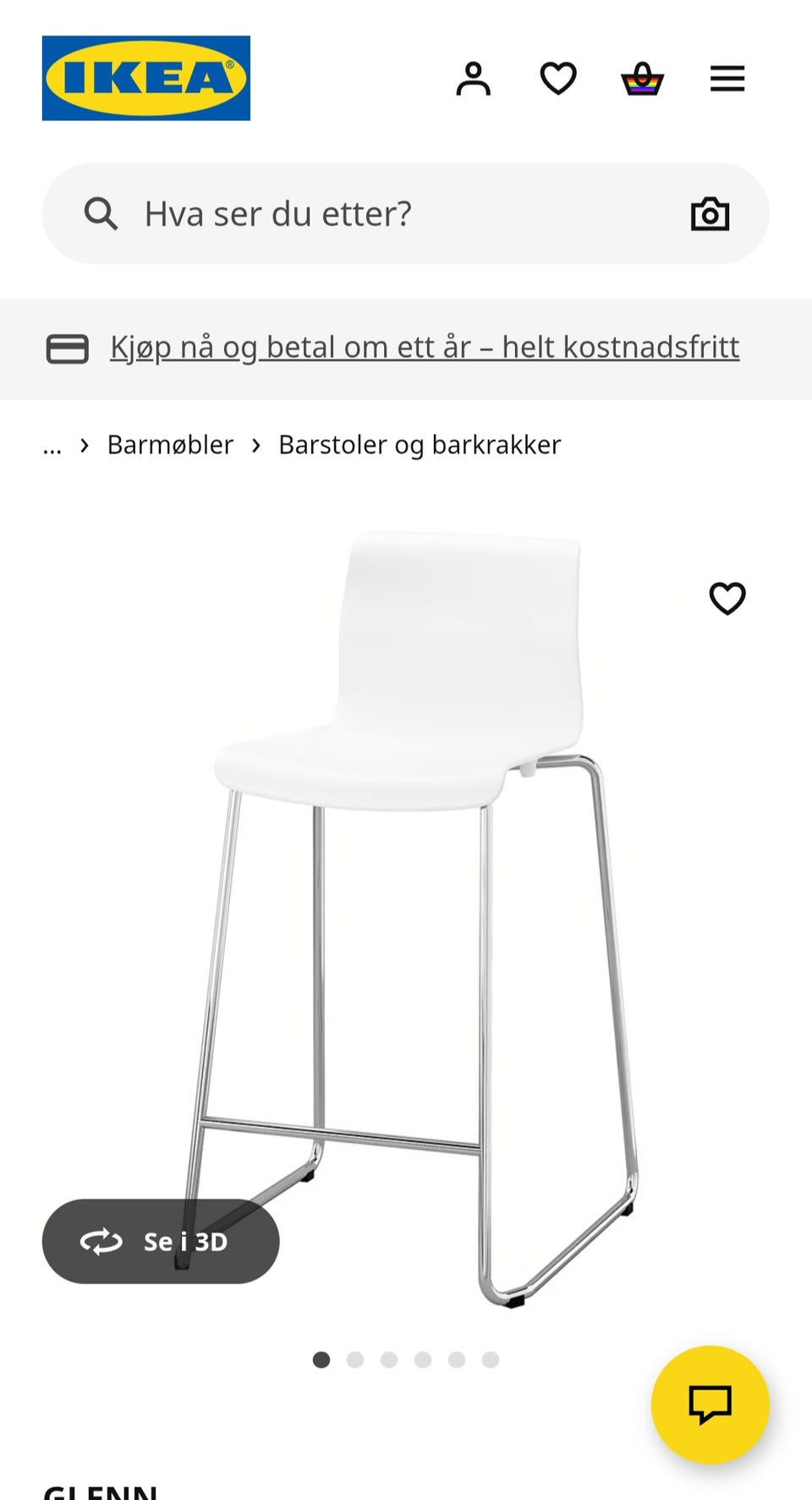Start visual search with the camera icon
812x1500 pixels.
point(711,213)
